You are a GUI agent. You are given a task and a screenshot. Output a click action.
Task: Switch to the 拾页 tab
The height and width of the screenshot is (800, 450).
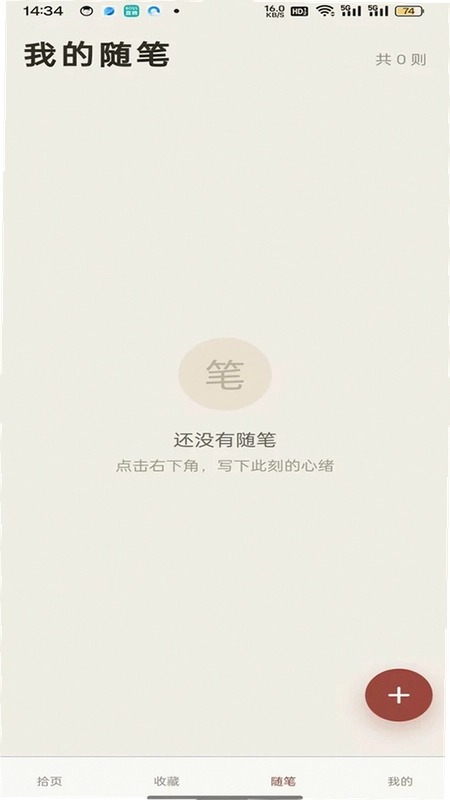pos(49,781)
